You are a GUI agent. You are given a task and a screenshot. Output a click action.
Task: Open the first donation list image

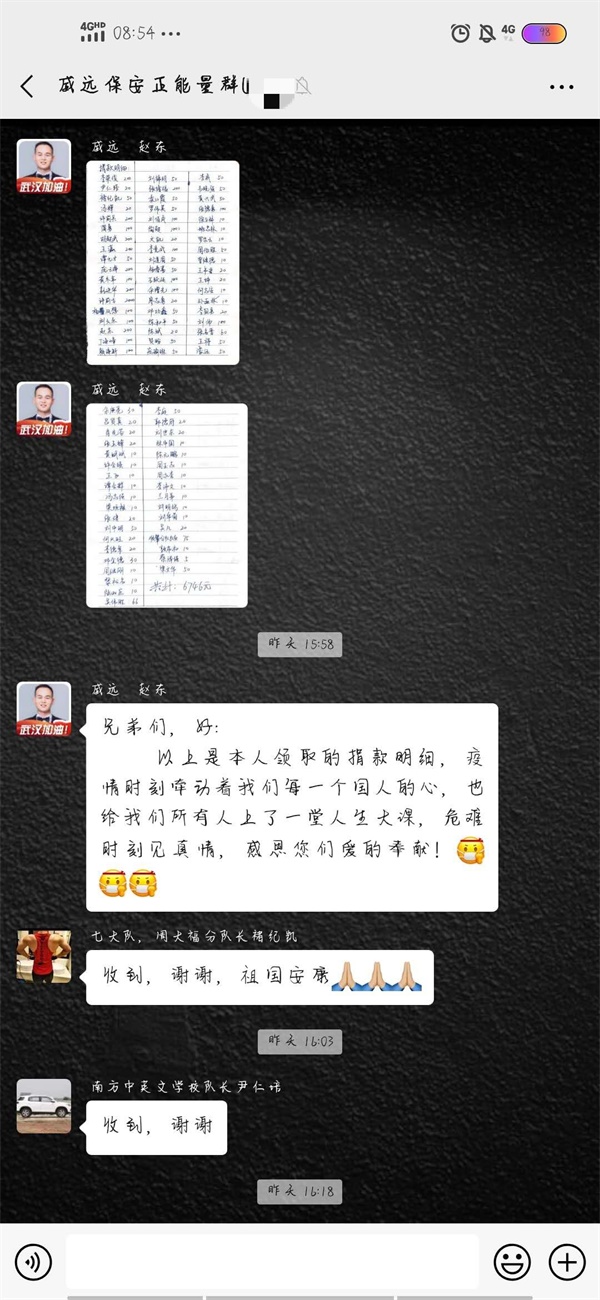pos(163,262)
